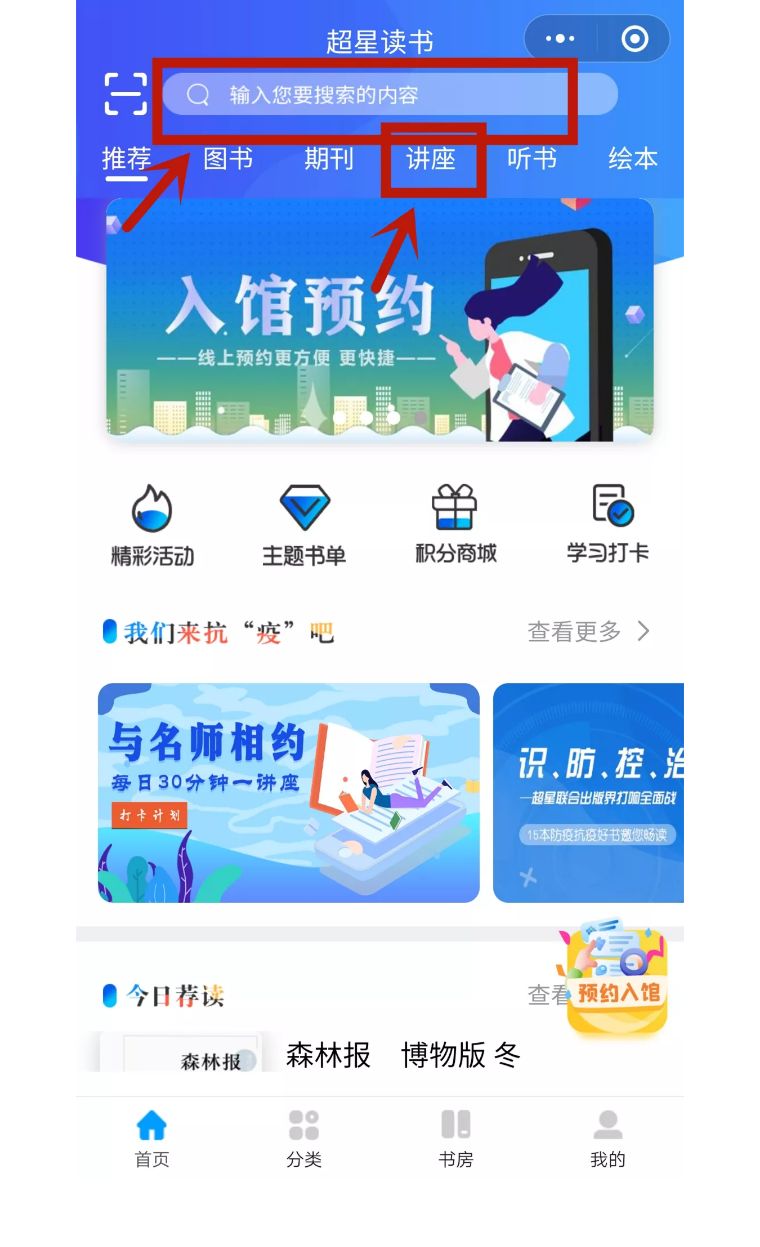760x1247 pixels.
Task: Open the QR scan icon
Action: click(126, 94)
